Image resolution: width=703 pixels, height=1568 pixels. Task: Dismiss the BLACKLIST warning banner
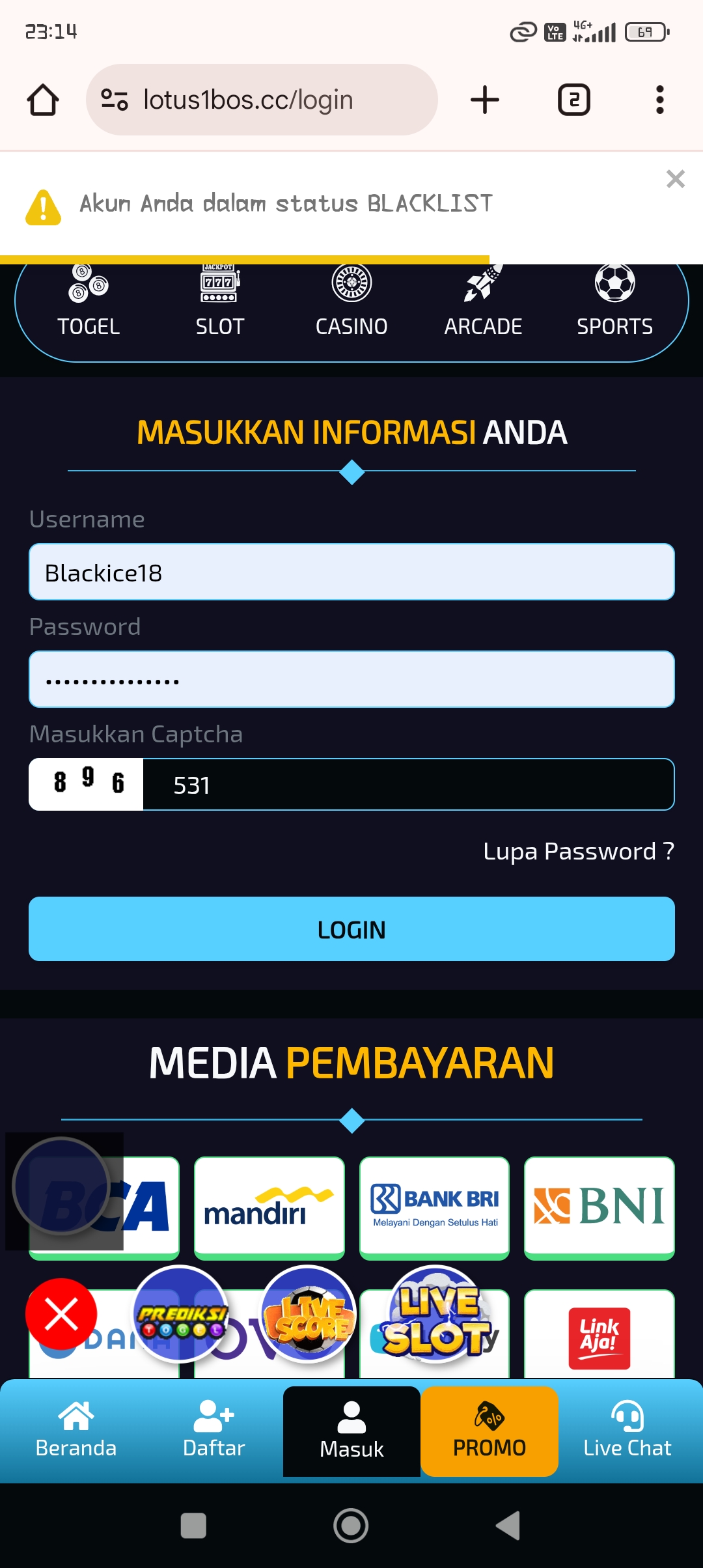point(675,179)
